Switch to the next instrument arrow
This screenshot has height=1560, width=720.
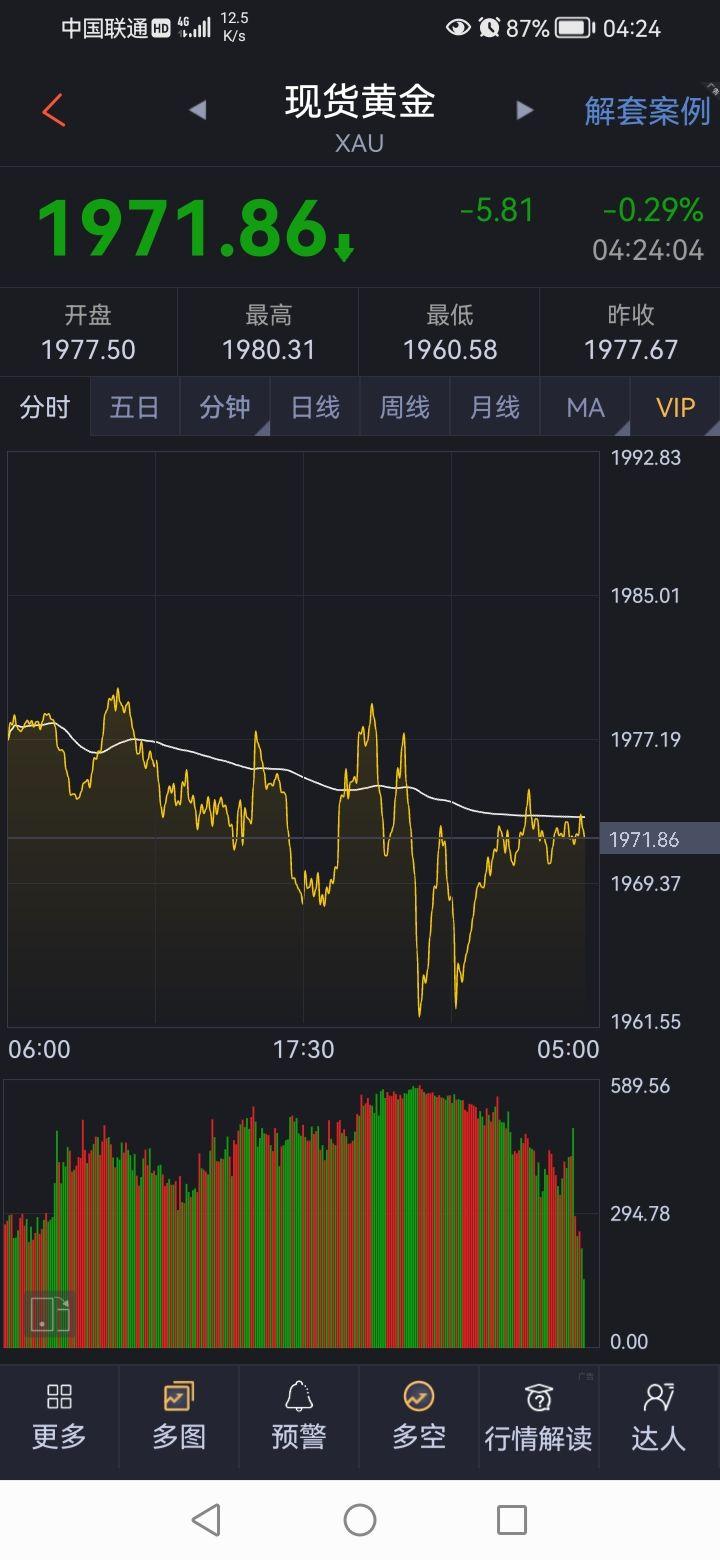coord(524,110)
